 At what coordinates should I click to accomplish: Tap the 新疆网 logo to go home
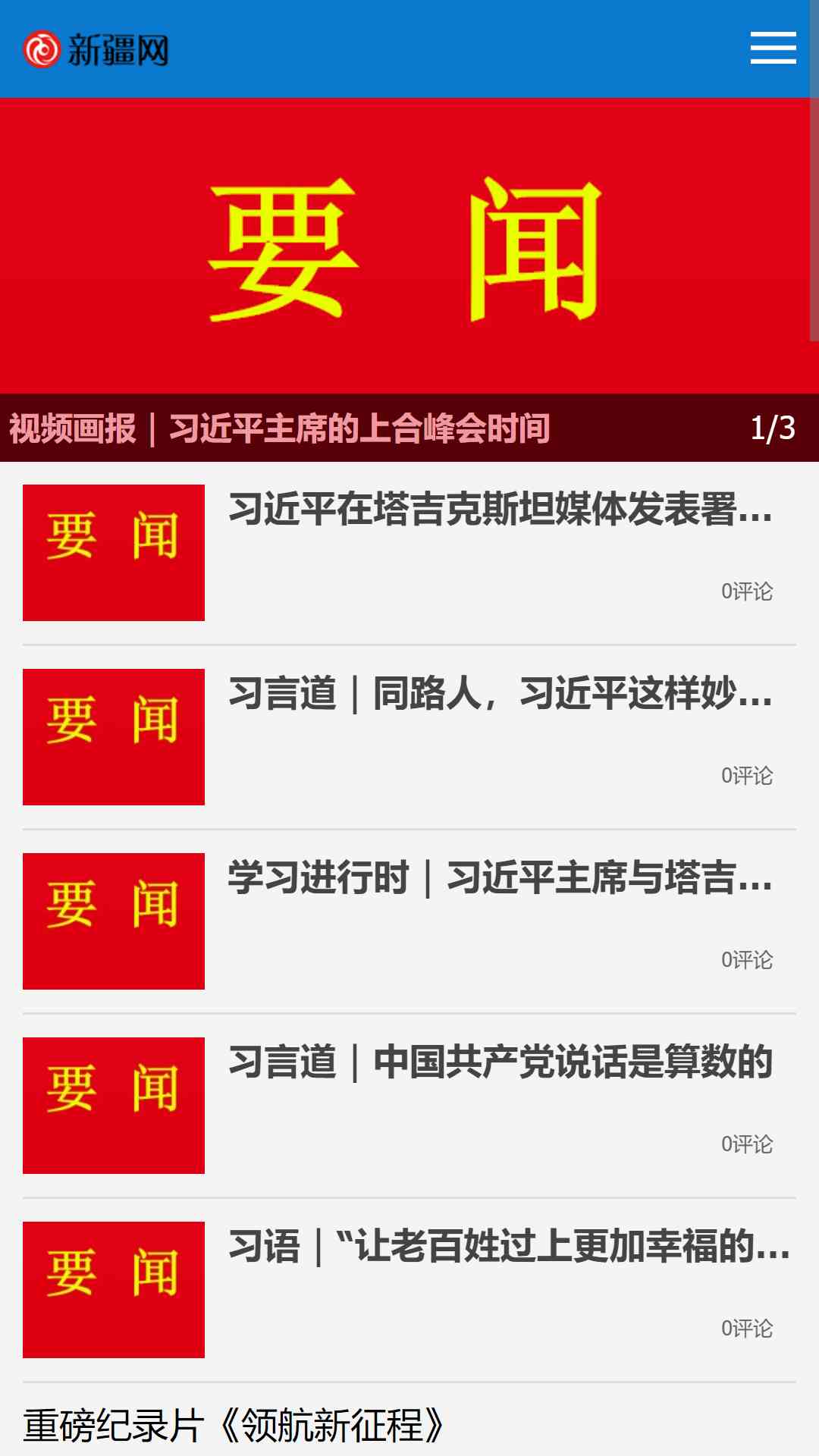click(x=96, y=49)
